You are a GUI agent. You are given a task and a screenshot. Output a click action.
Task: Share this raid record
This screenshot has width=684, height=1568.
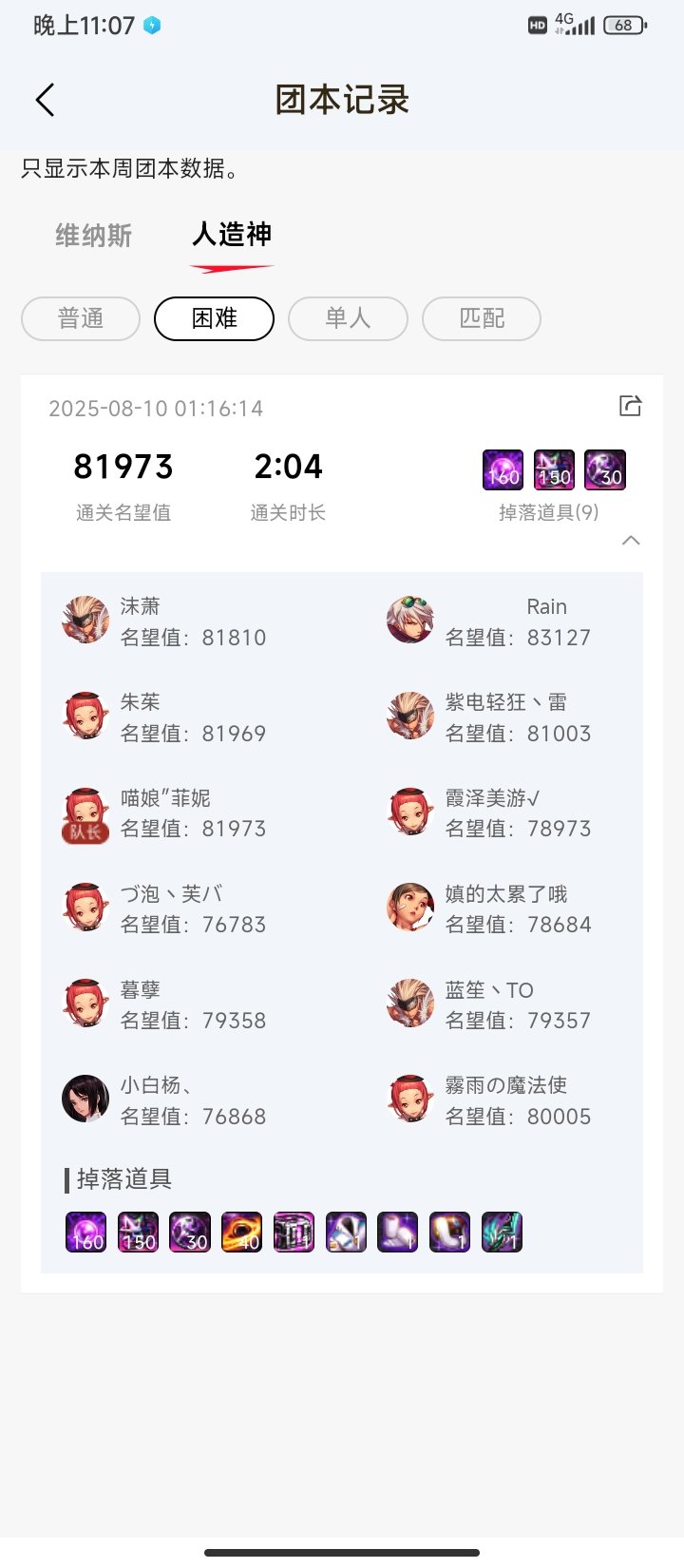pyautogui.click(x=630, y=407)
